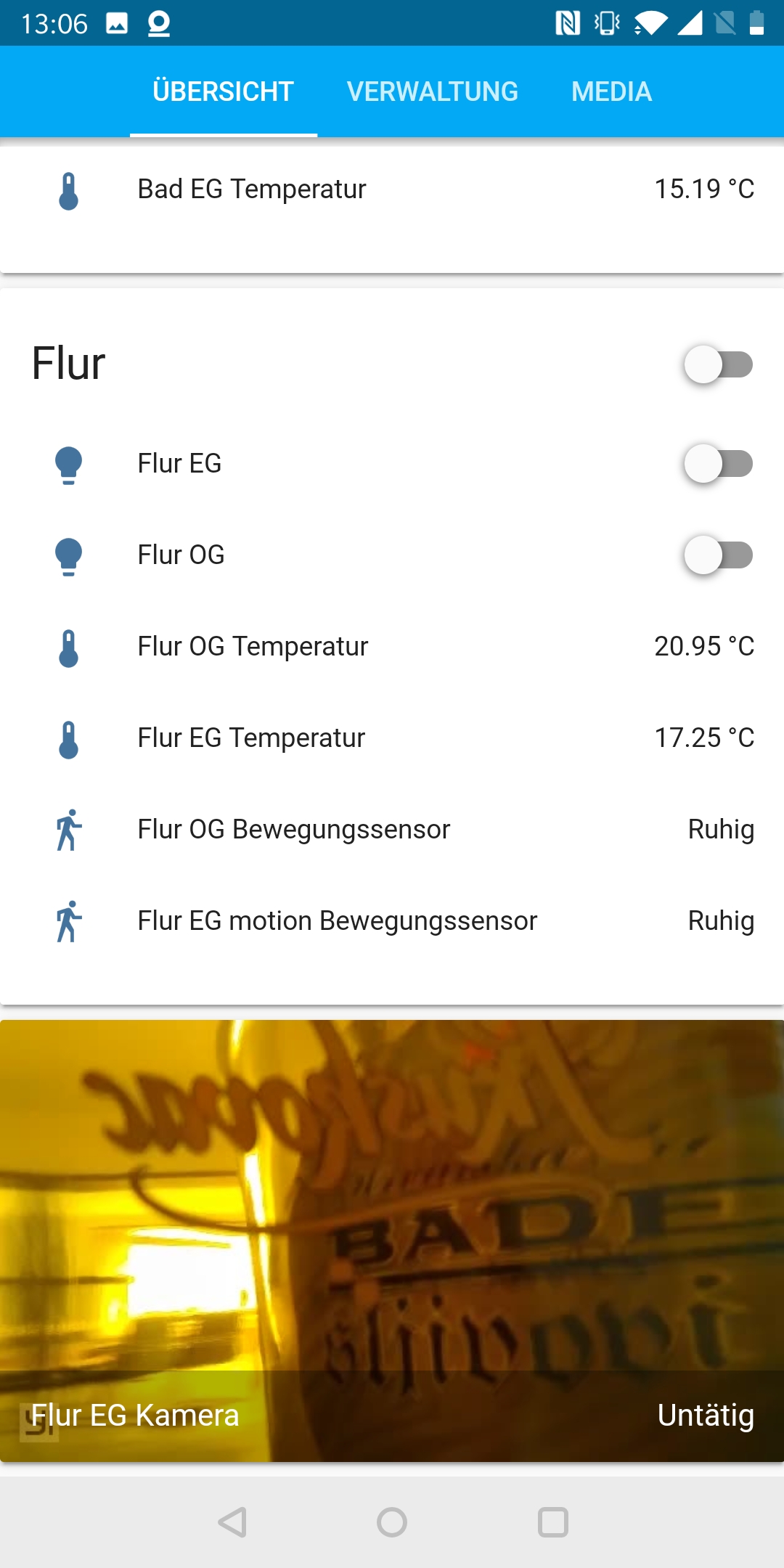784x1568 pixels.
Task: Tap the system home button
Action: click(x=392, y=1522)
